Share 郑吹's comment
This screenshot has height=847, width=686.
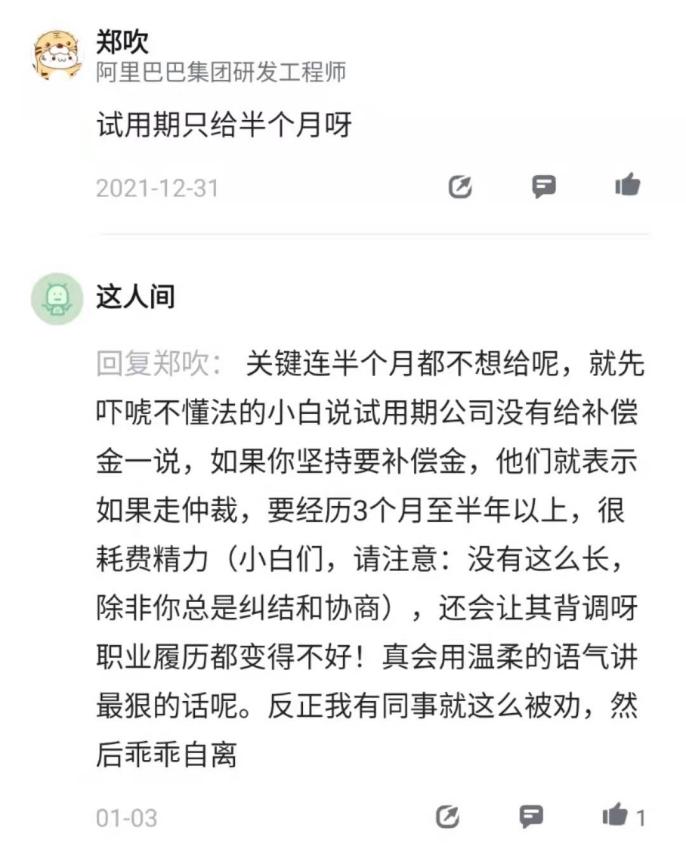[460, 187]
